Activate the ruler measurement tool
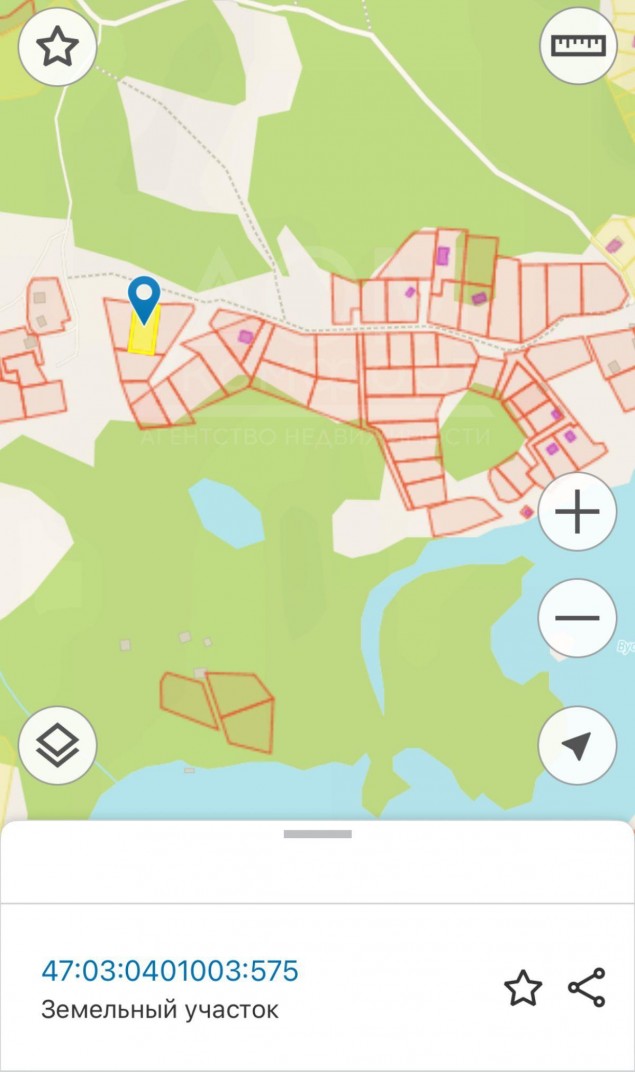The height and width of the screenshot is (1072, 635). [x=577, y=46]
